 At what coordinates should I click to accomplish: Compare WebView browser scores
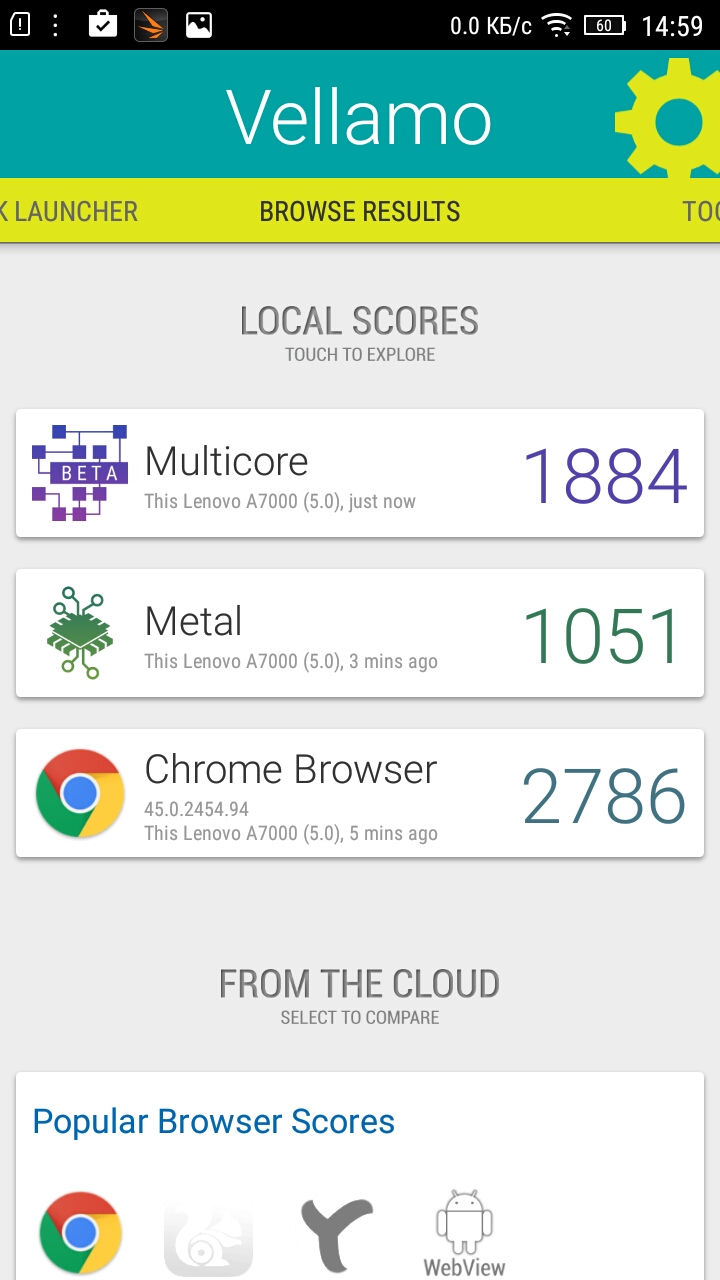465,1234
